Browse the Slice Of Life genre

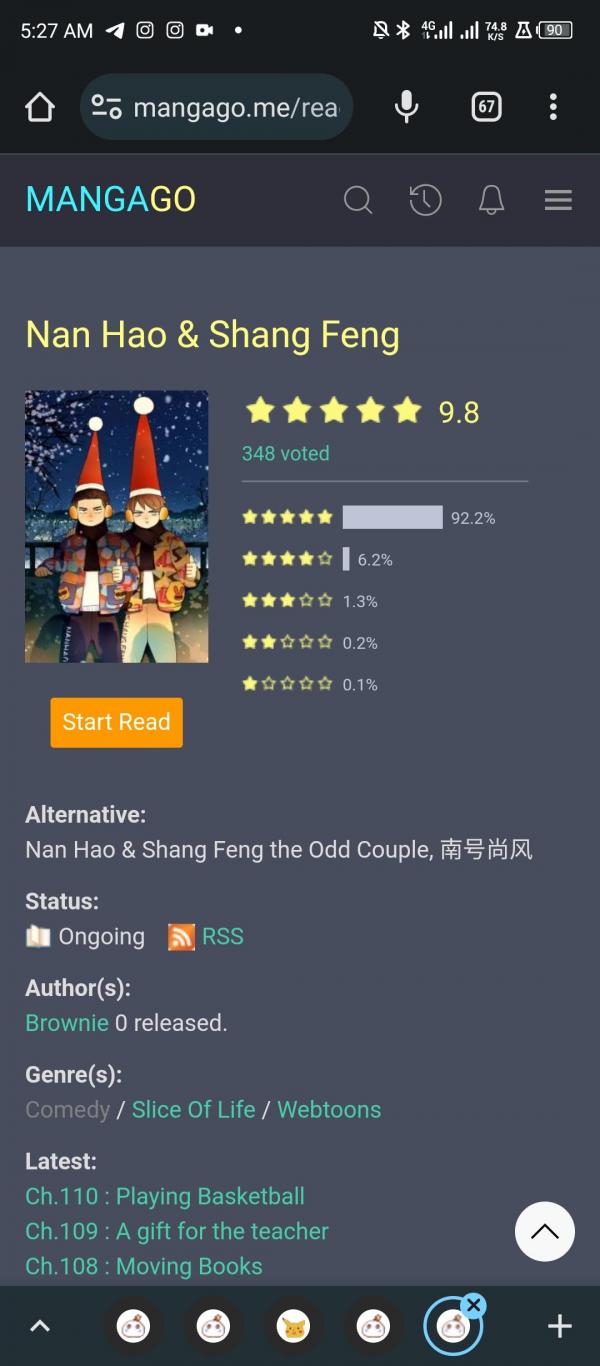(x=194, y=1110)
